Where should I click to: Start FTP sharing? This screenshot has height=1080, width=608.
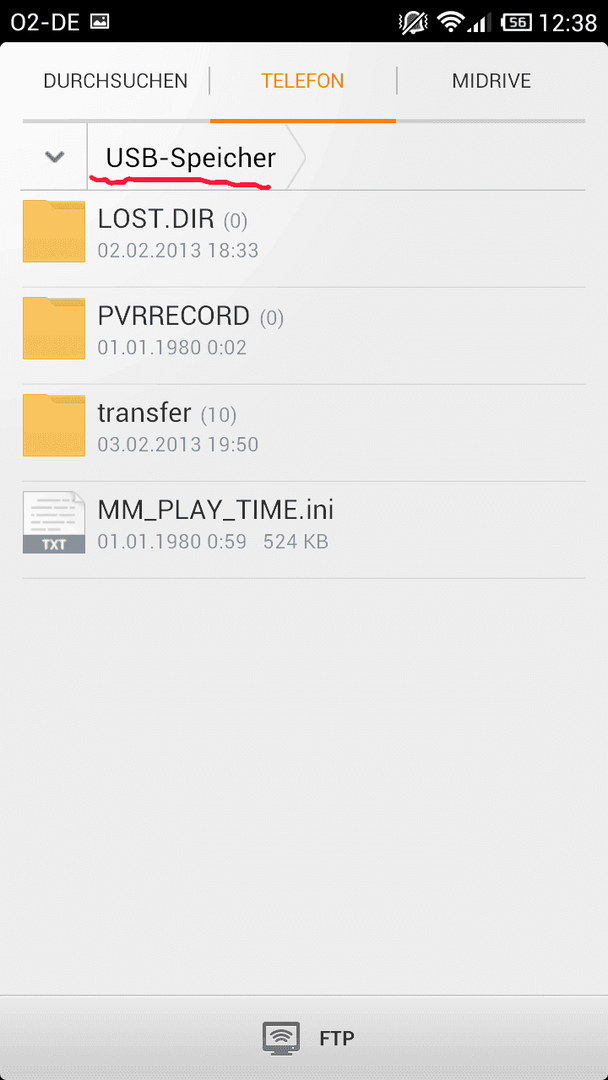(x=308, y=1038)
